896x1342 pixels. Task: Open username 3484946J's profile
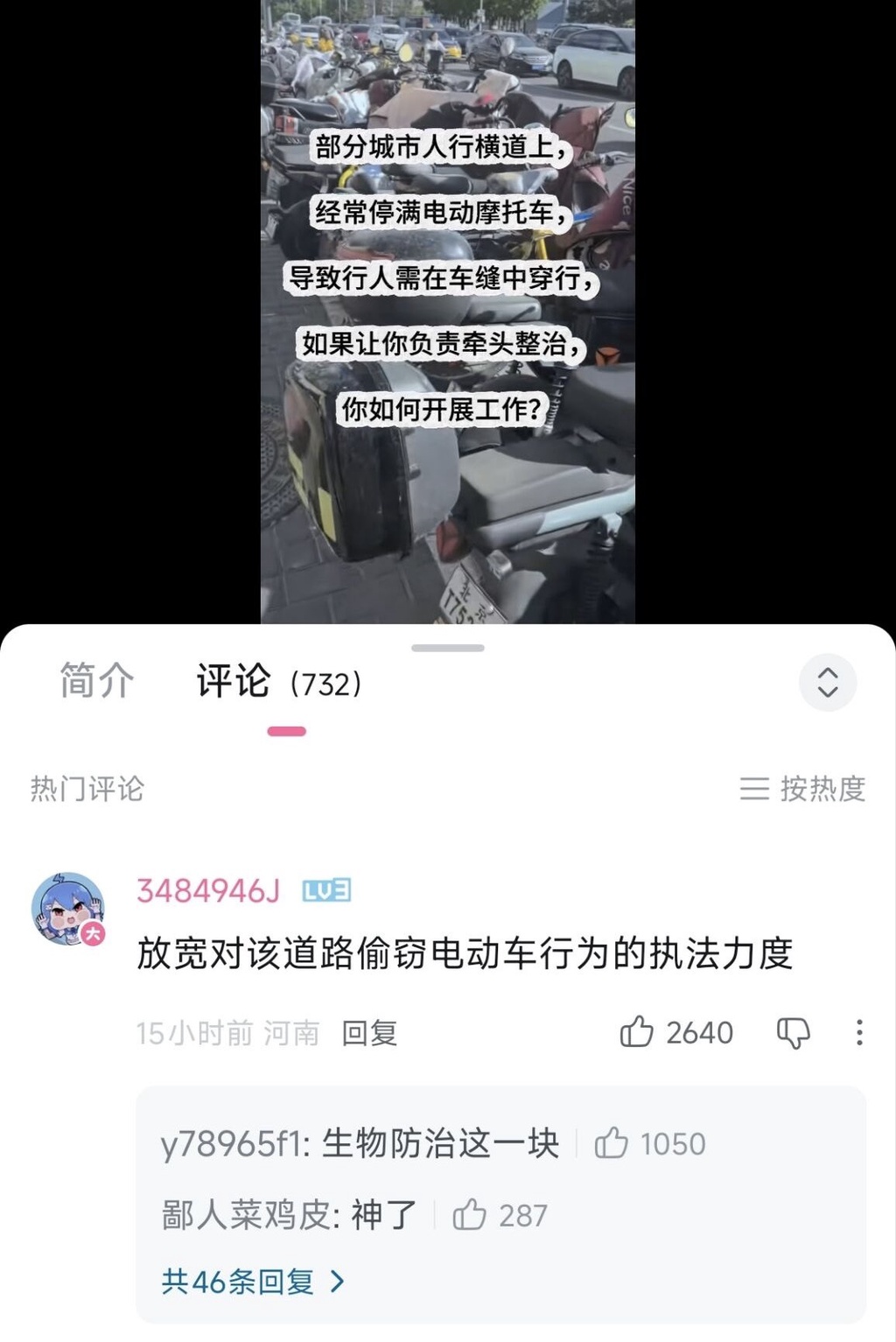tap(208, 890)
